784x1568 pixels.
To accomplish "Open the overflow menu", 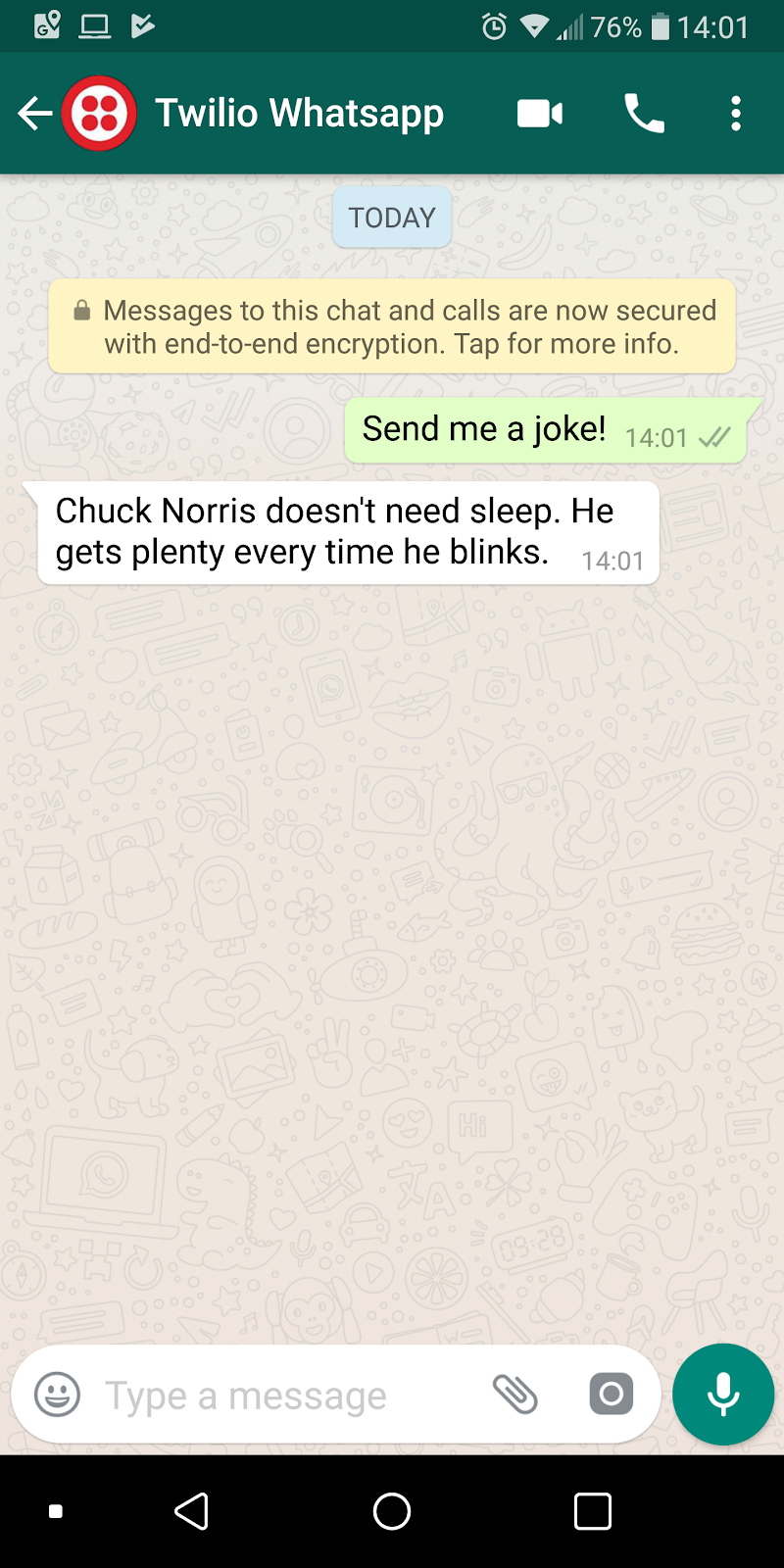I will 736,114.
